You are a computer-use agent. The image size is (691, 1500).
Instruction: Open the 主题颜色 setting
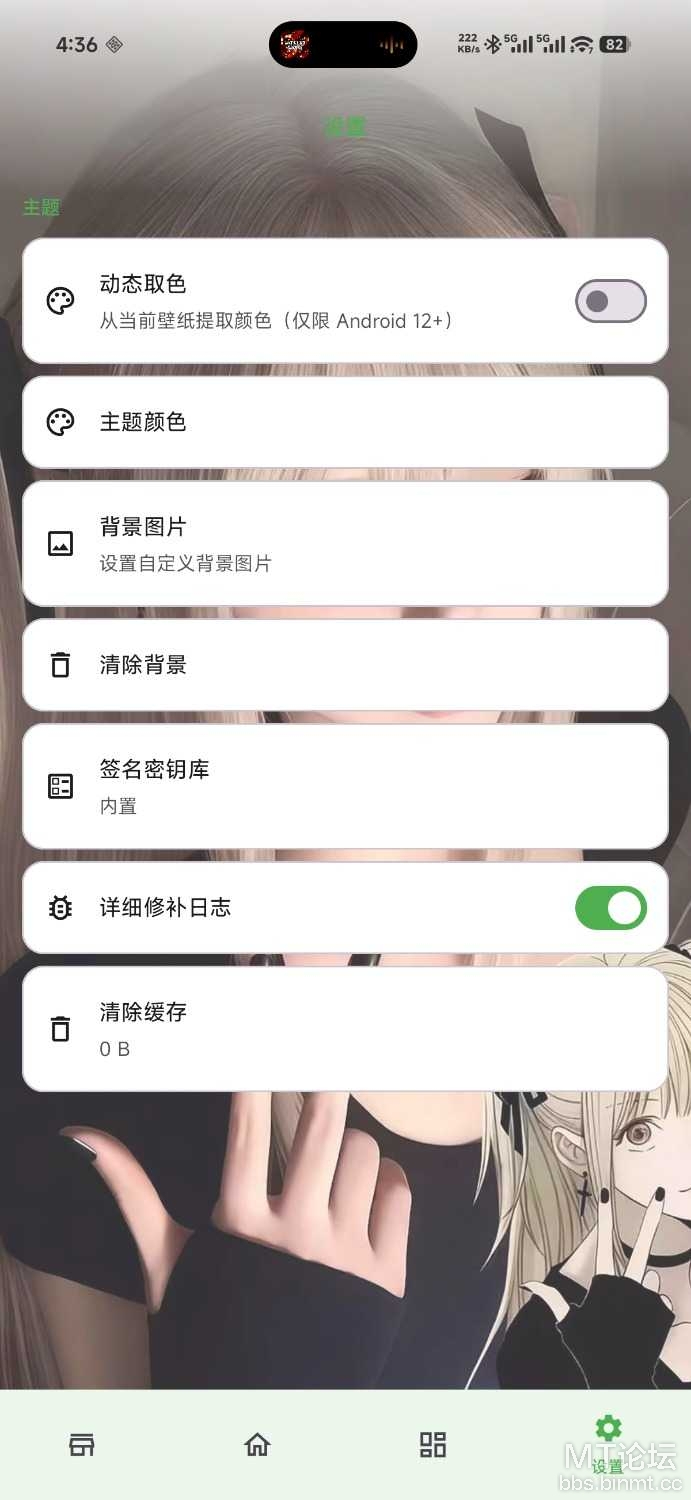(345, 422)
